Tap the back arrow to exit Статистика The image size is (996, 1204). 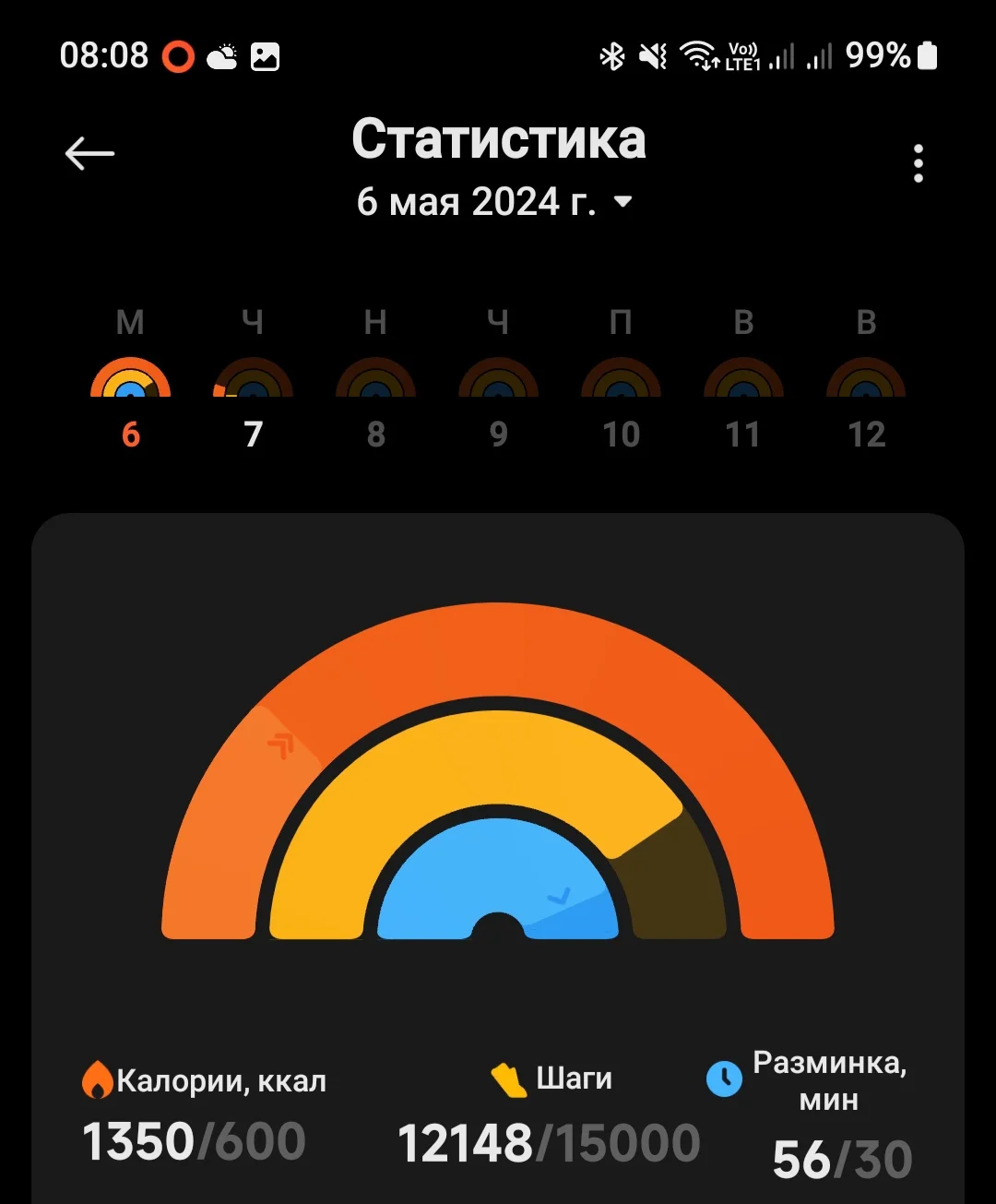[x=89, y=153]
